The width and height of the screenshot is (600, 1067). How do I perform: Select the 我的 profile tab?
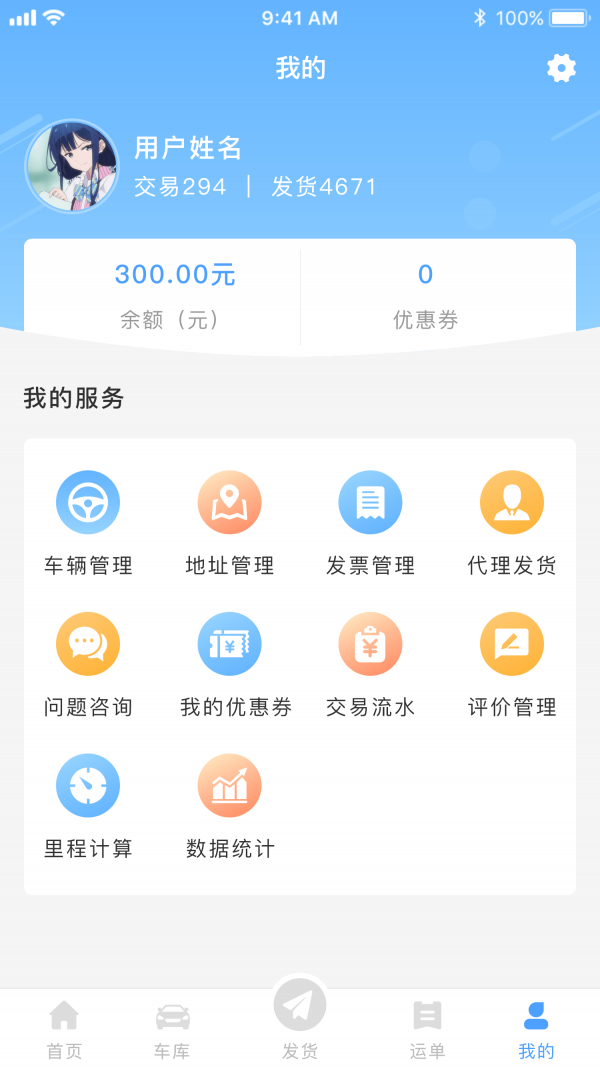[x=536, y=1028]
